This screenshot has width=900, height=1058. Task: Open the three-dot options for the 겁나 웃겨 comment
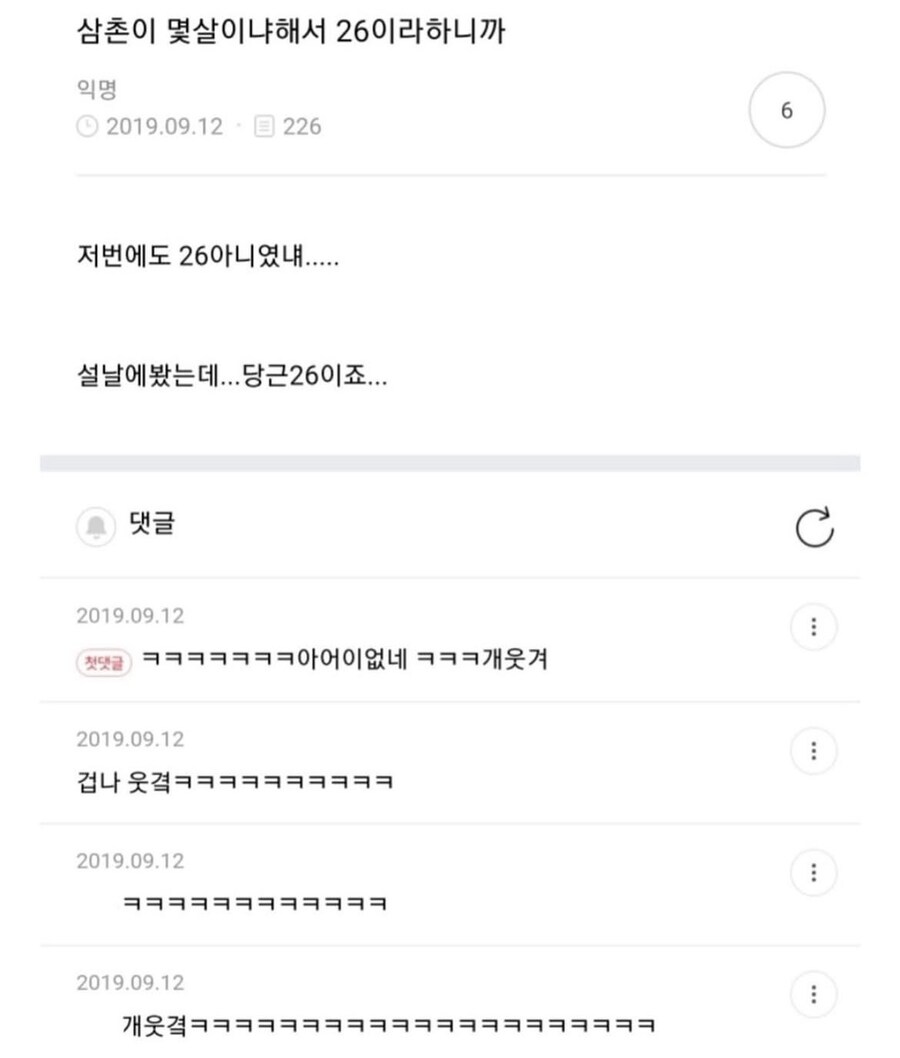click(814, 750)
